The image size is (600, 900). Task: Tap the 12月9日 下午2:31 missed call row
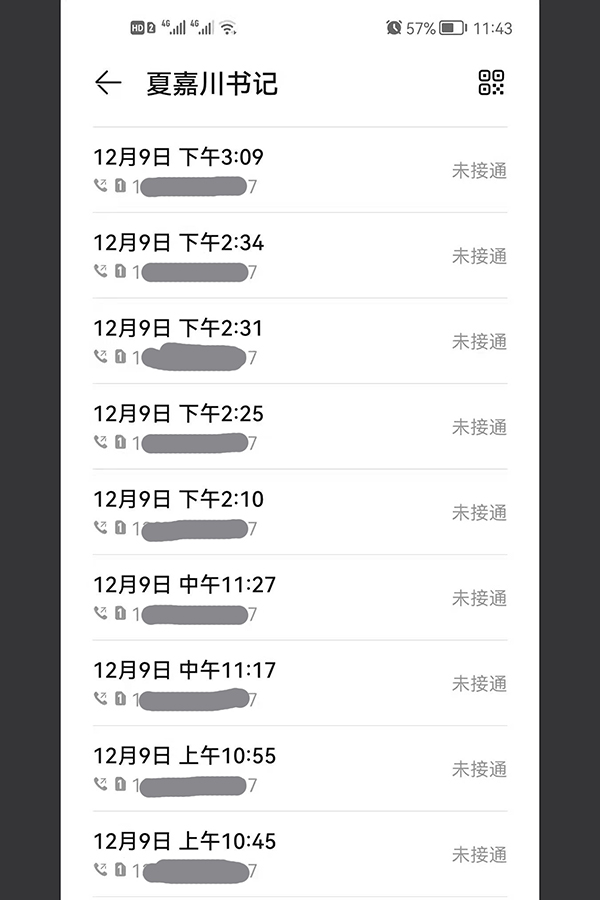299,341
